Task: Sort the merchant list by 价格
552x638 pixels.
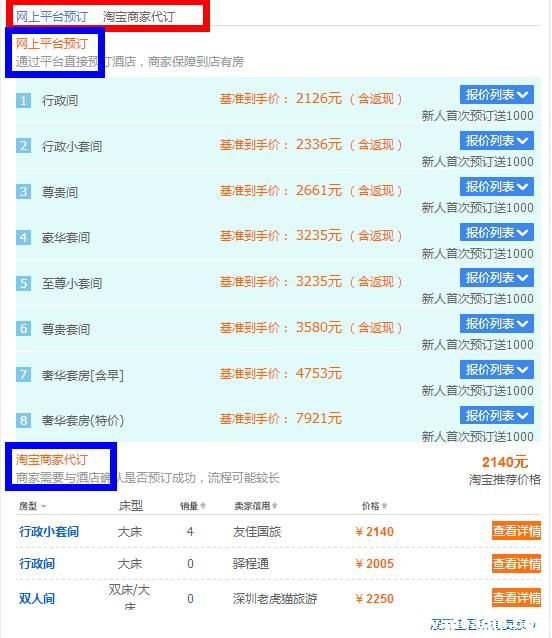Action: 375,506
